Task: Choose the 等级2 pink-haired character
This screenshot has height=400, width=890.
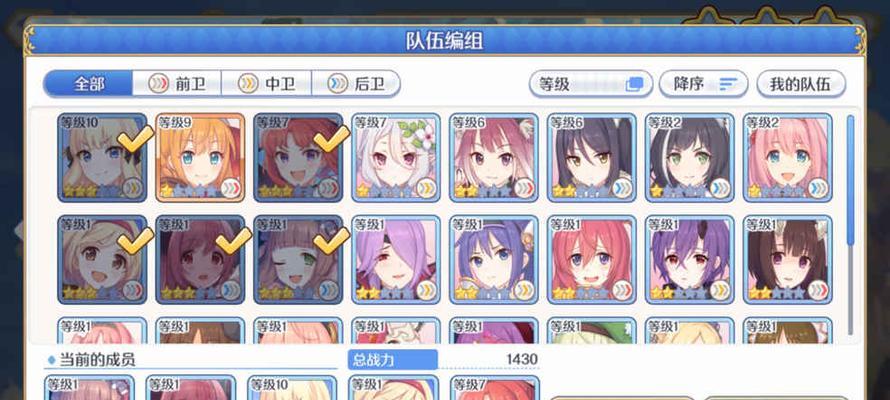Action: point(787,158)
